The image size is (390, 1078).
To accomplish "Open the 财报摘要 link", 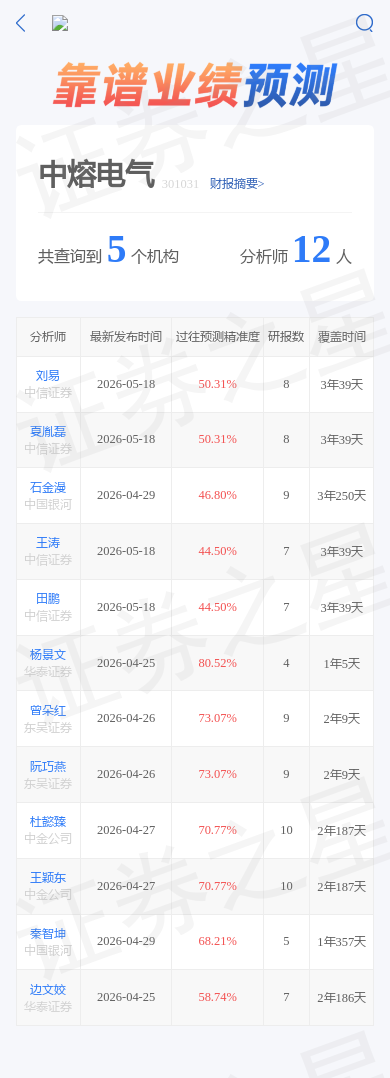I will pyautogui.click(x=237, y=184).
